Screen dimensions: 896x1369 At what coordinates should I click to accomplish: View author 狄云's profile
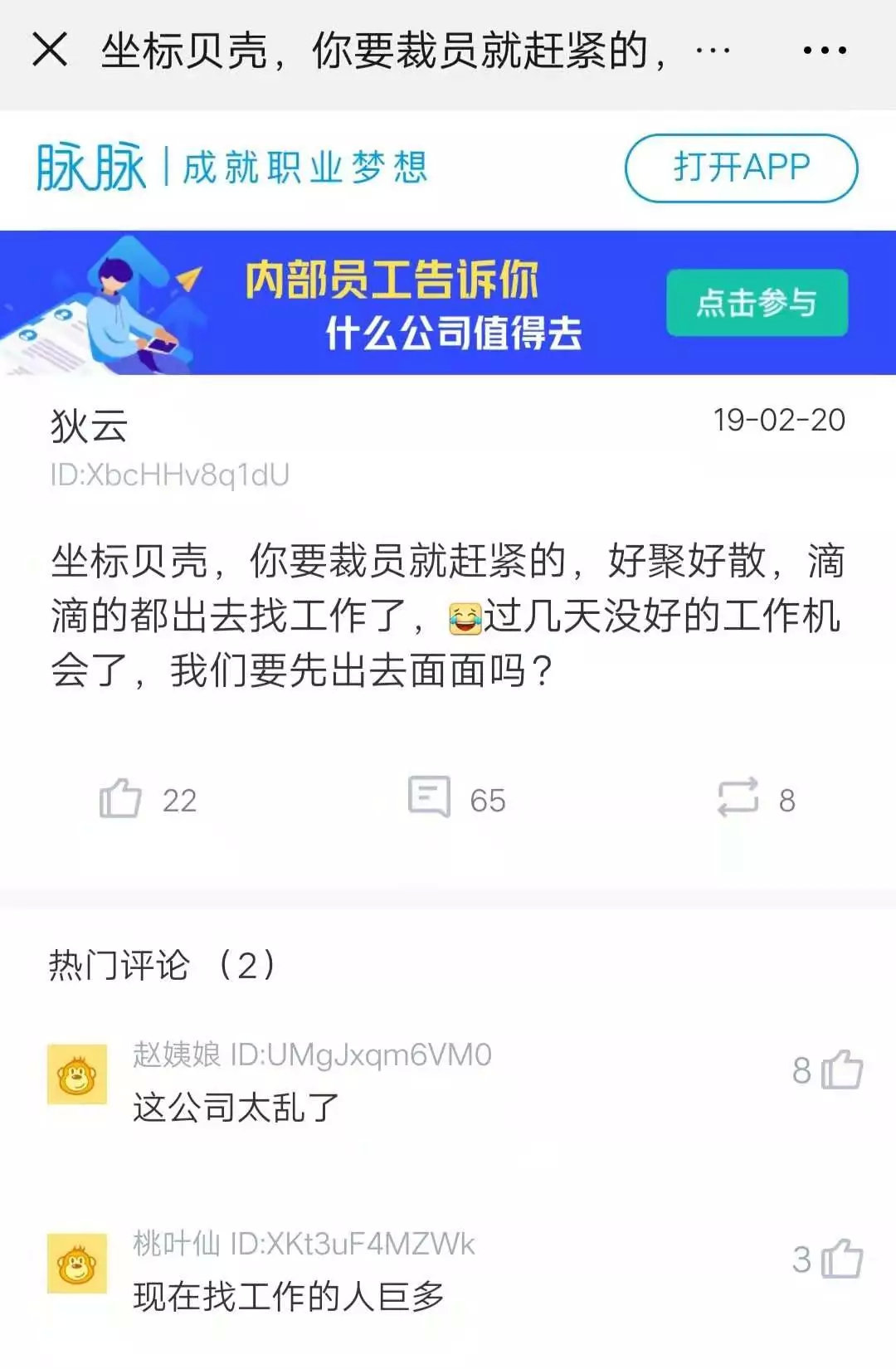tap(90, 426)
